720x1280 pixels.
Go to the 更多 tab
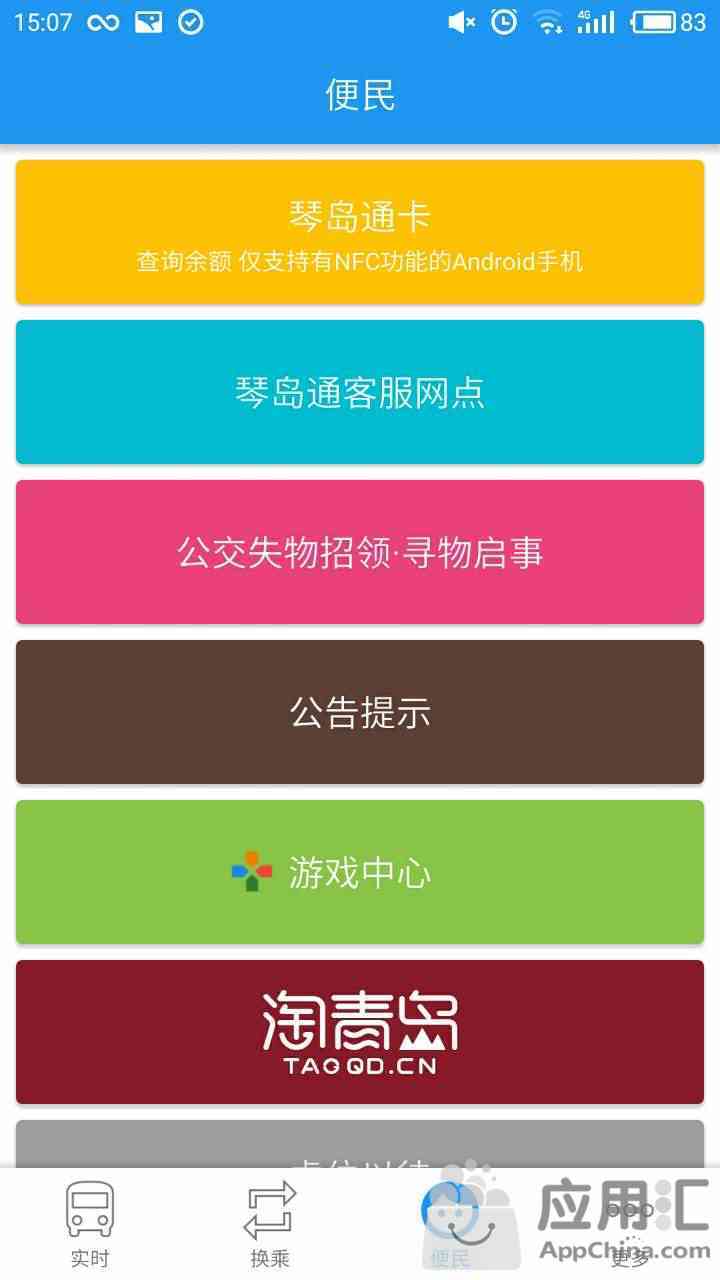(x=630, y=1224)
